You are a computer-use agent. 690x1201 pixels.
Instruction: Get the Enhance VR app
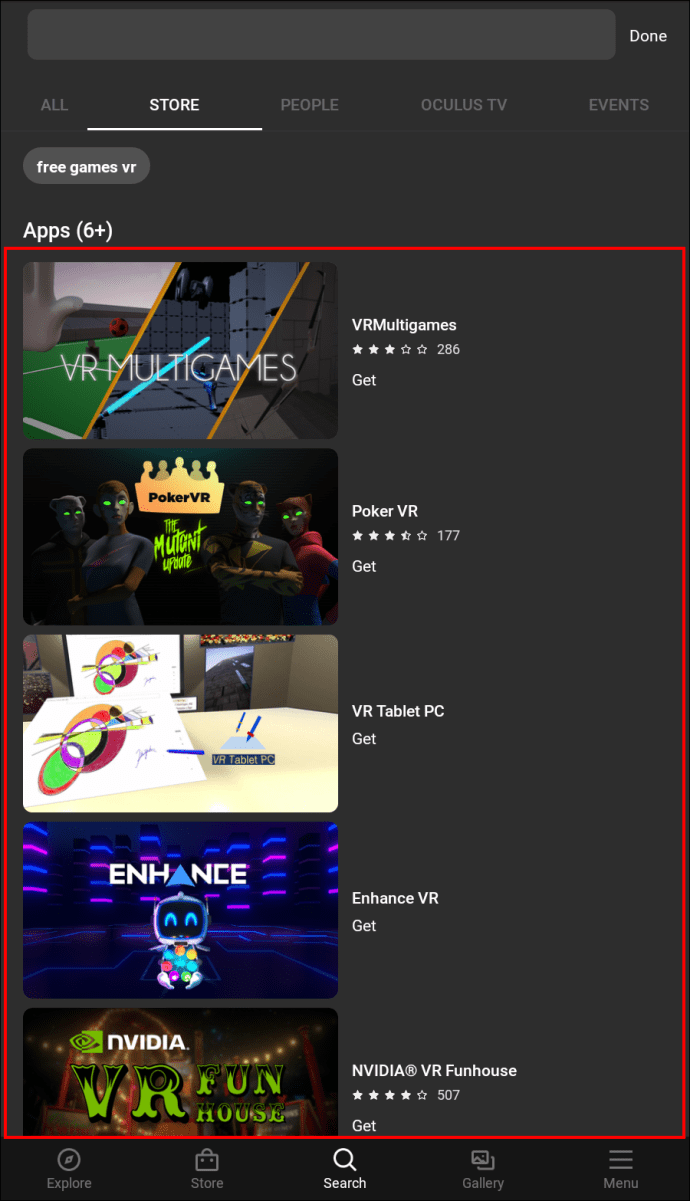coord(364,926)
